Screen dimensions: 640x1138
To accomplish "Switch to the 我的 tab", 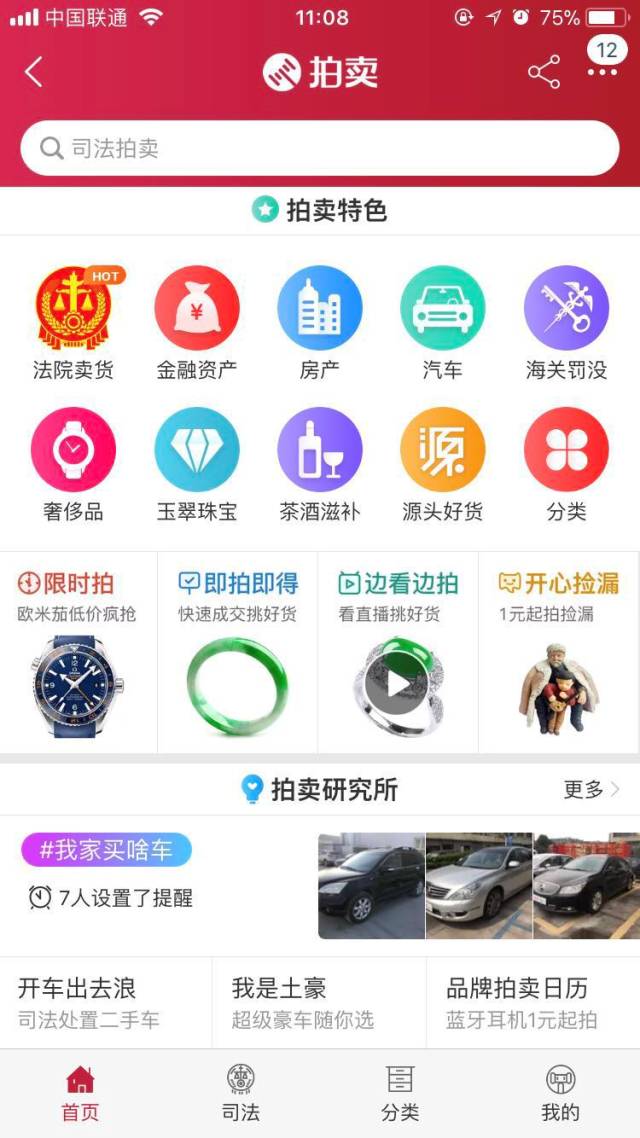I will (560, 1093).
